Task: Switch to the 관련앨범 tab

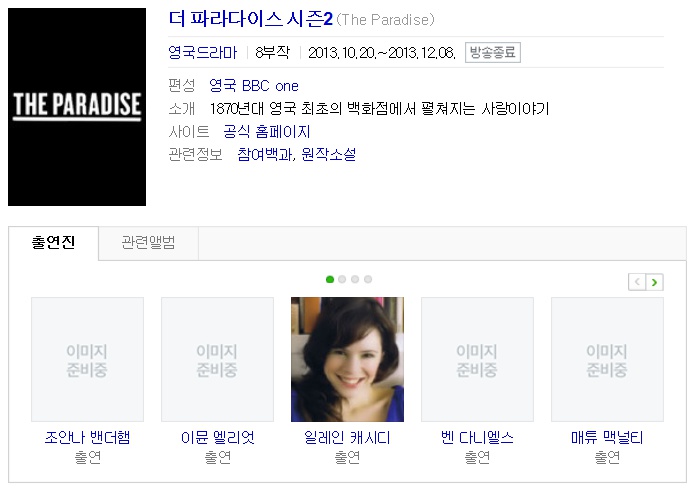Action: point(148,242)
